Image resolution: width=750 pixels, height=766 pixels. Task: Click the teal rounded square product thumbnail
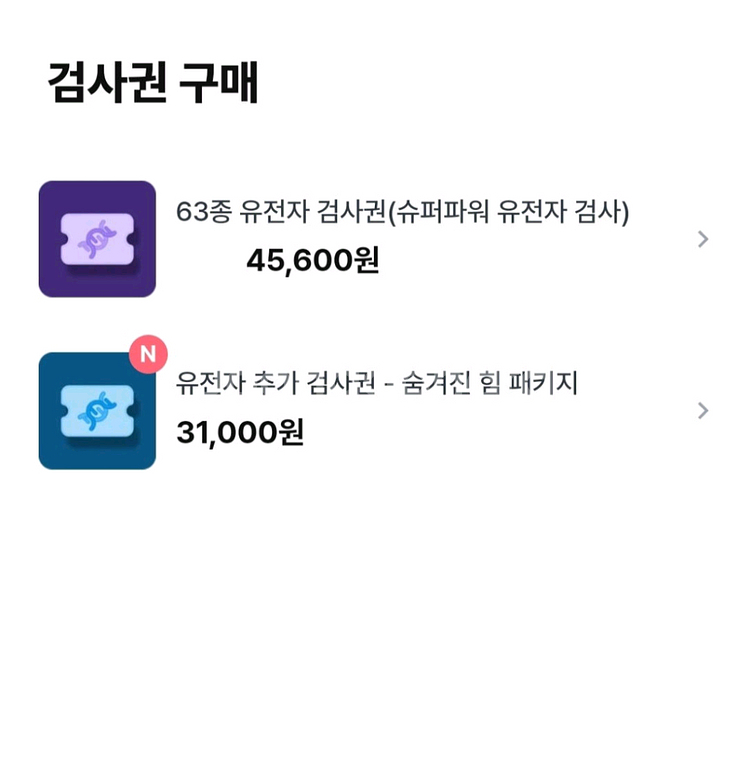[x=96, y=410]
